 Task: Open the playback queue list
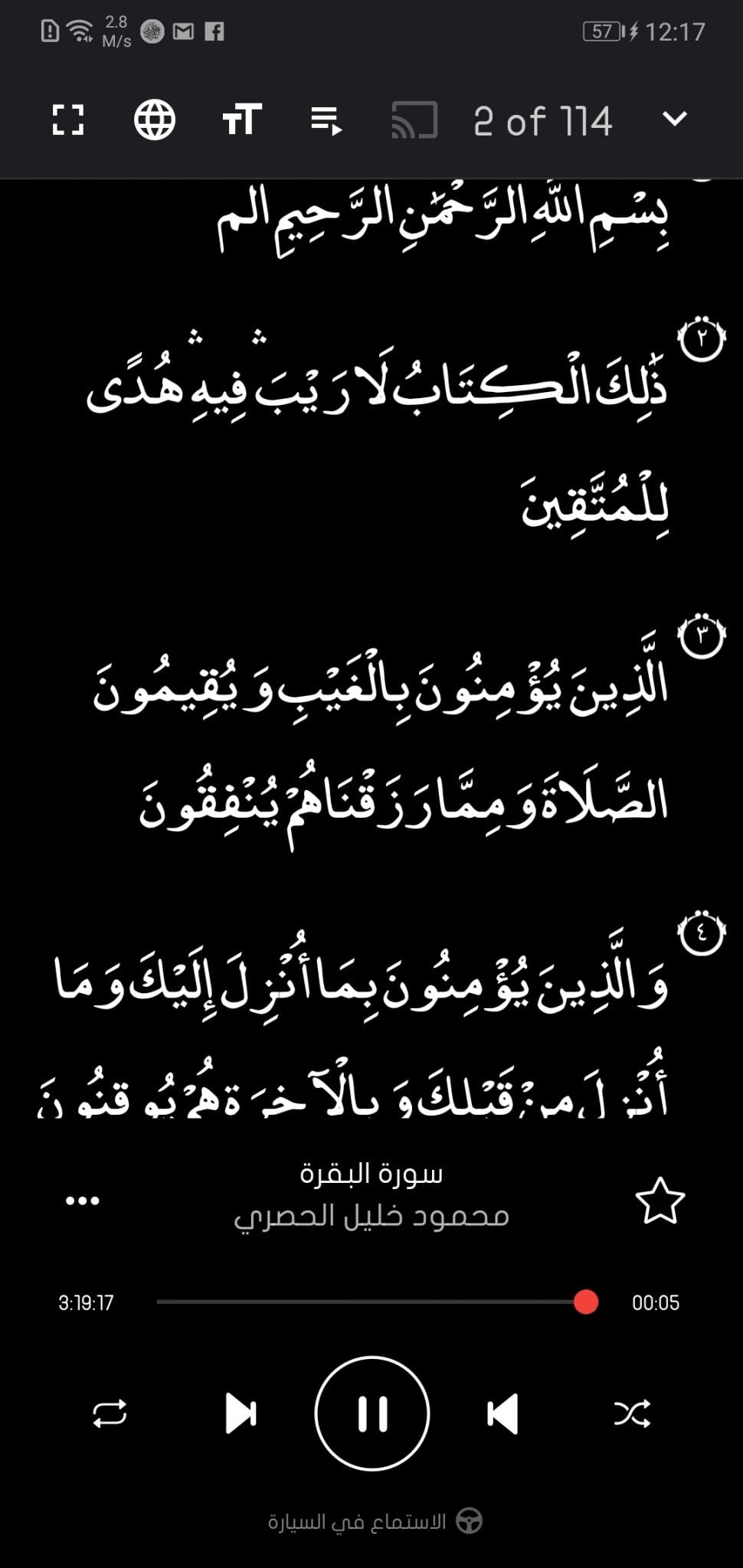pos(327,120)
